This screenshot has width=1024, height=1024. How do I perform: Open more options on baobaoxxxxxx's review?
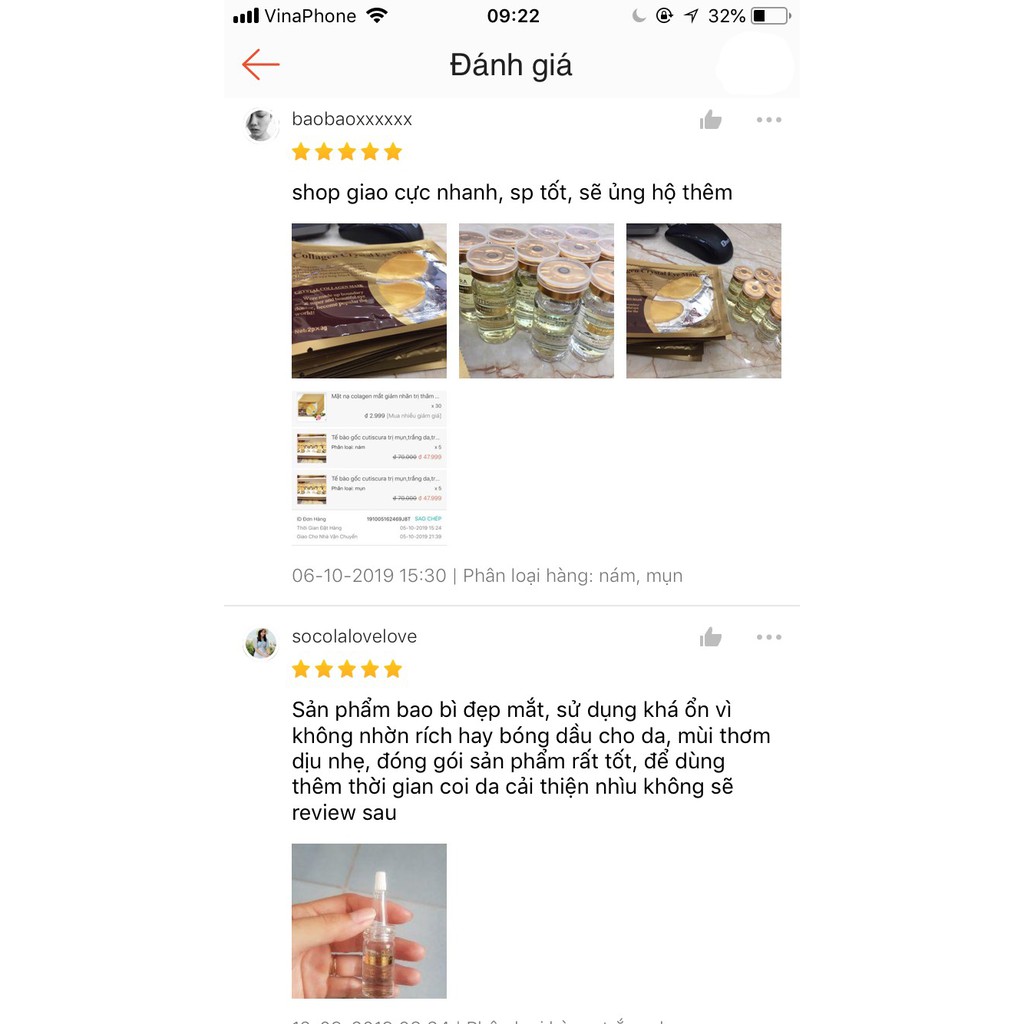tap(768, 120)
